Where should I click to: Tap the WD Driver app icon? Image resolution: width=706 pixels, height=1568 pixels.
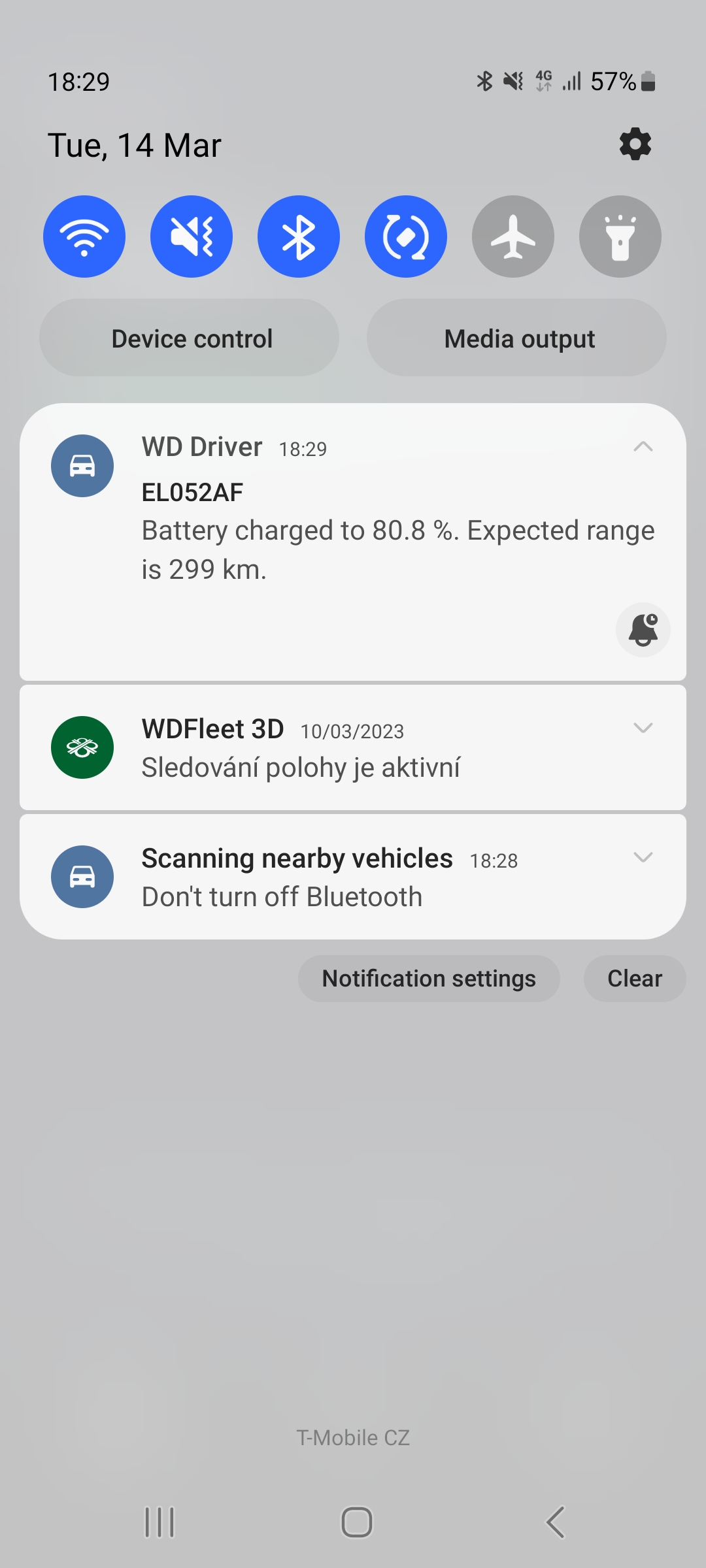point(82,466)
